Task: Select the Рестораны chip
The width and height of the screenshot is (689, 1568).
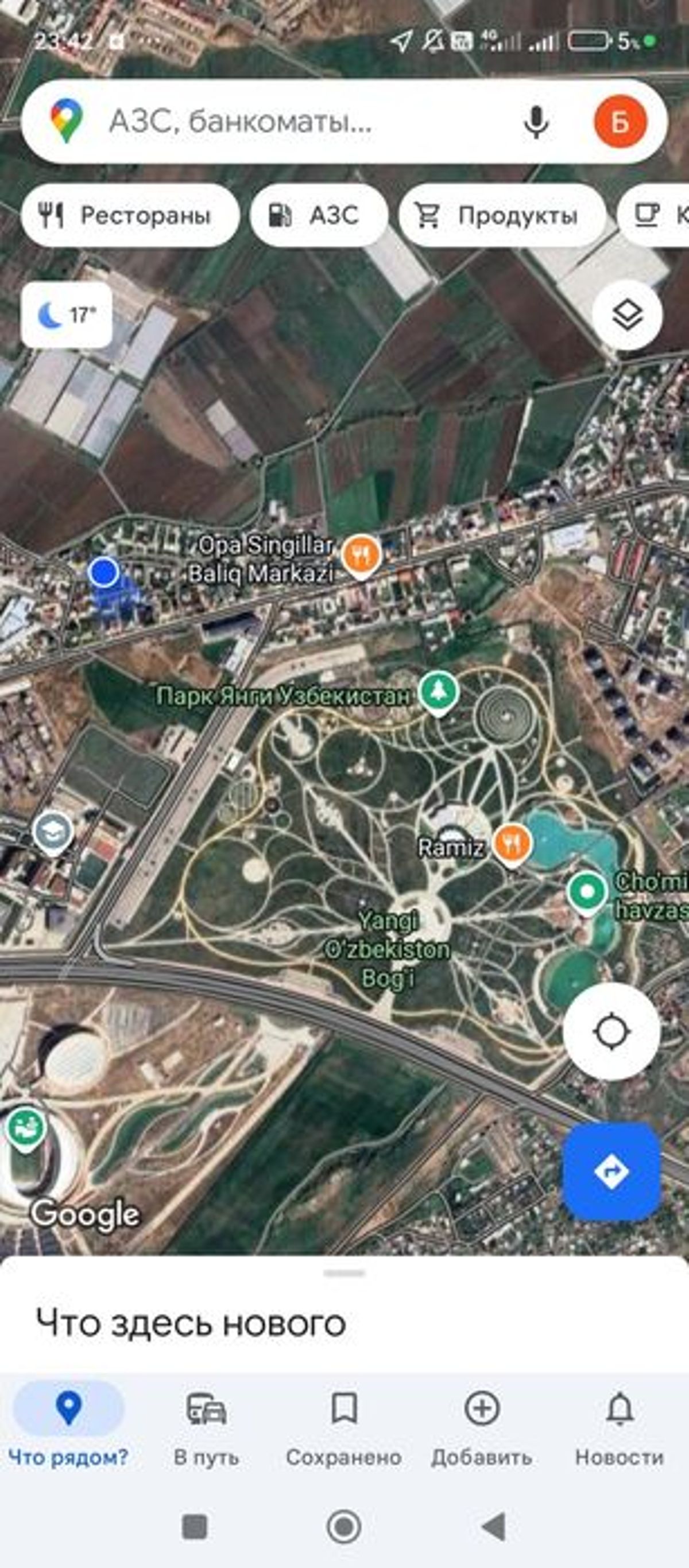Action: pyautogui.click(x=129, y=215)
